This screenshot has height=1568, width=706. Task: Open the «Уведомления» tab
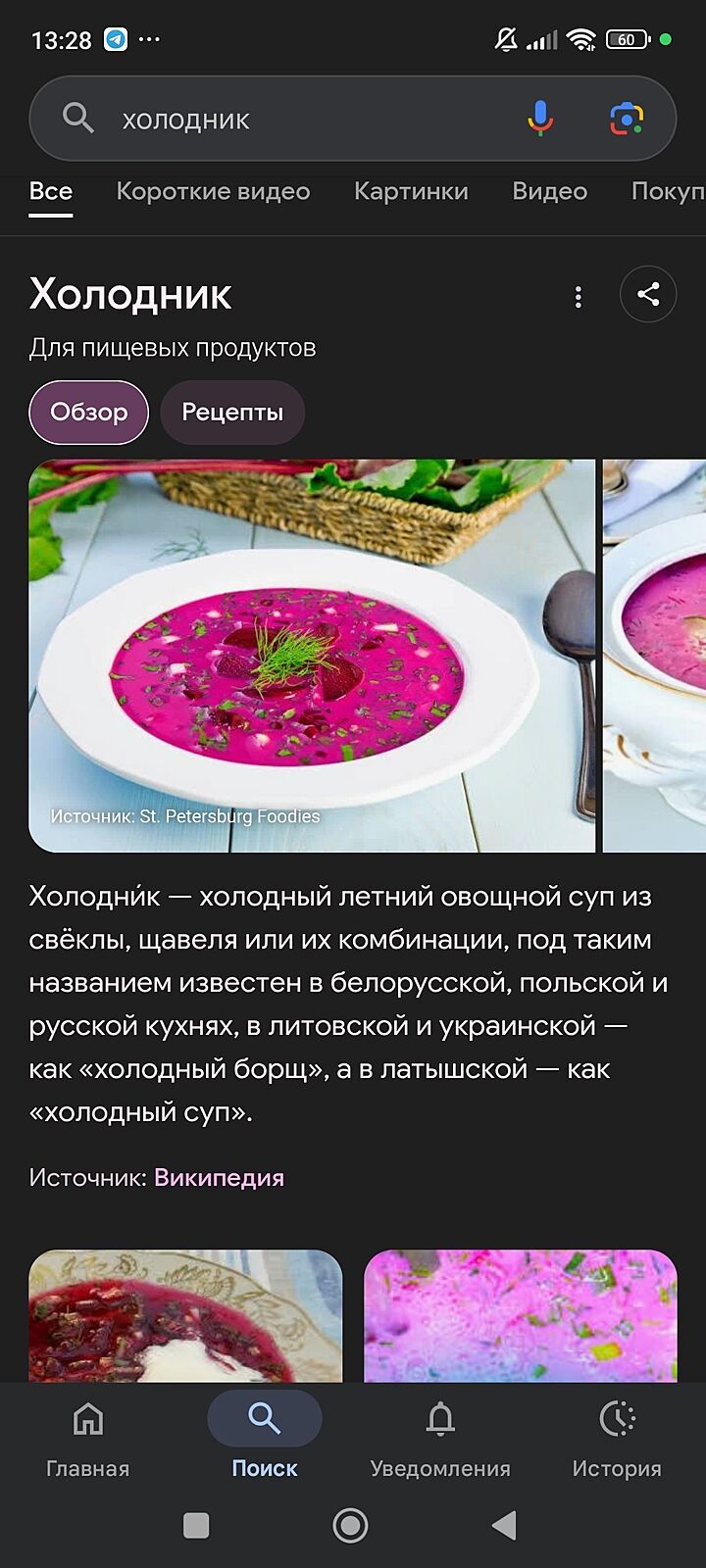click(x=440, y=1439)
